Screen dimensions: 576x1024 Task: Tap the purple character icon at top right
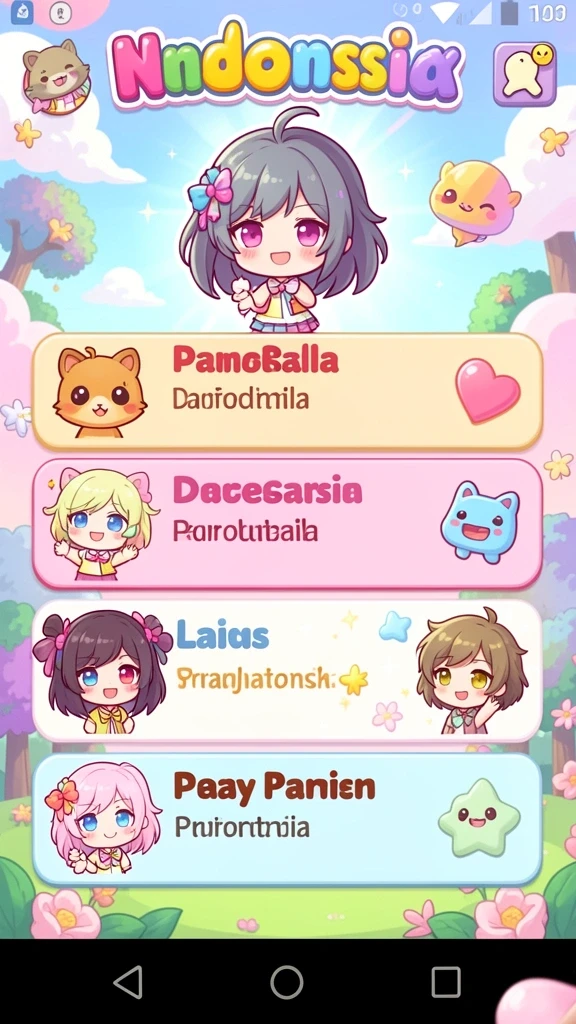click(525, 74)
